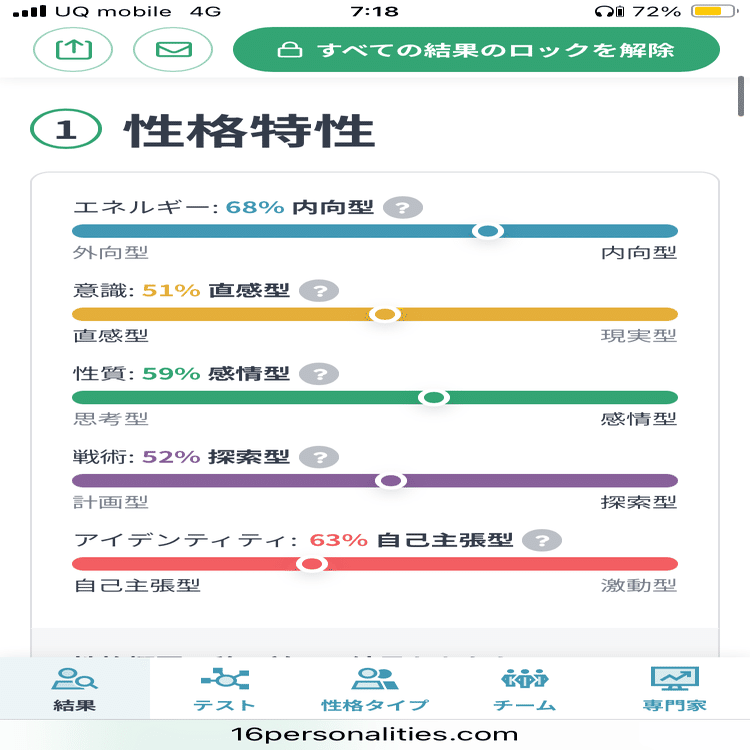Open help icon next to 意識 直感型

pos(319,291)
